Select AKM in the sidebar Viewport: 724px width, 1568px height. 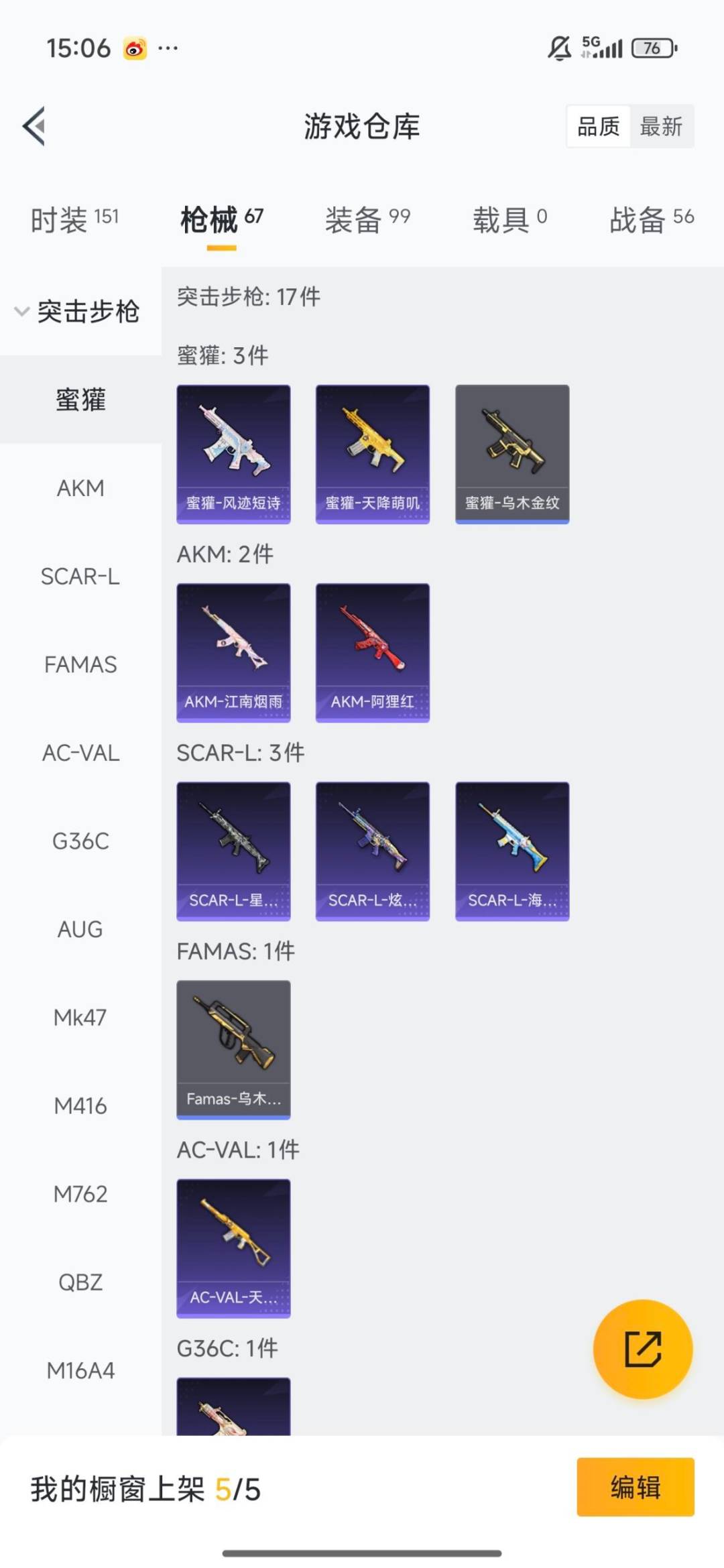click(80, 488)
